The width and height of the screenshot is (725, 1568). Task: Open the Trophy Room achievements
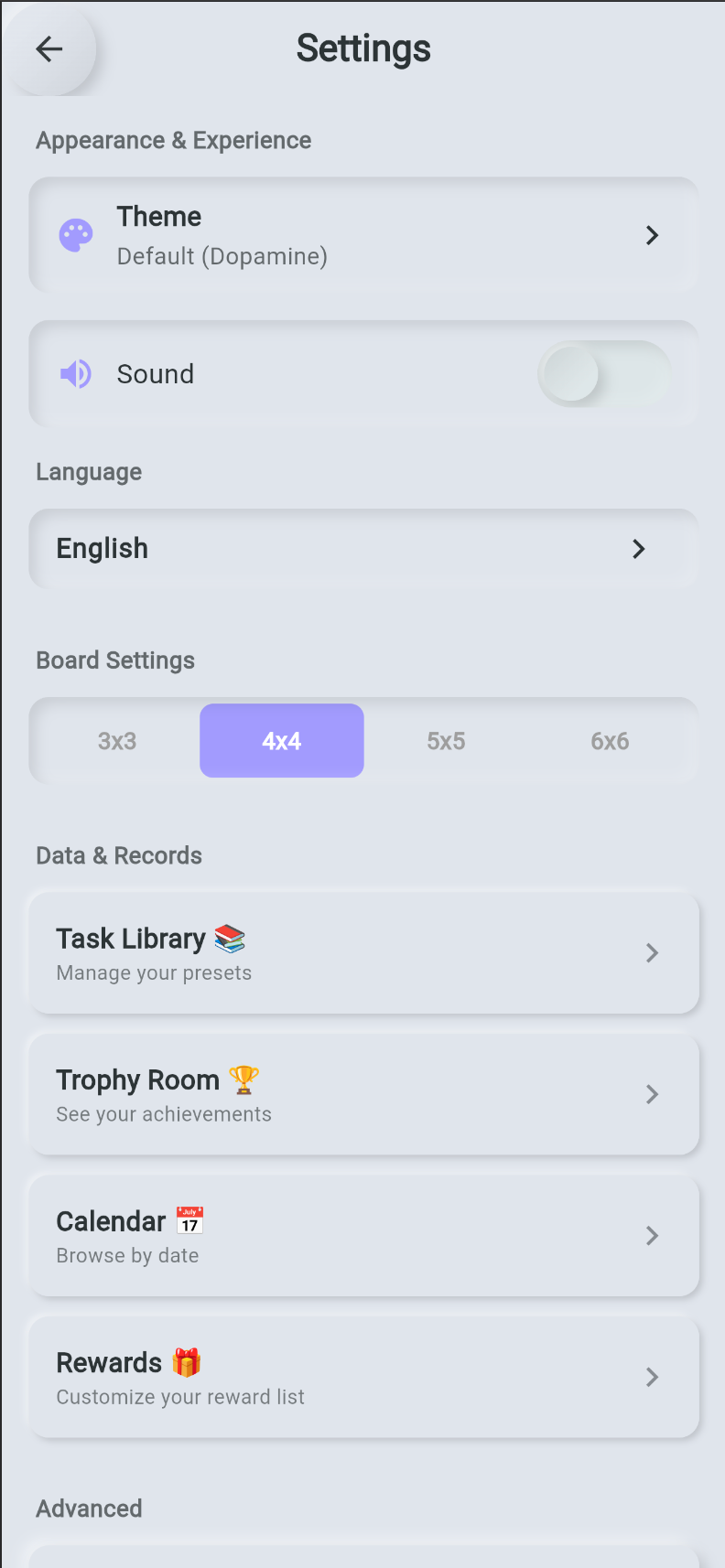[x=363, y=1095]
